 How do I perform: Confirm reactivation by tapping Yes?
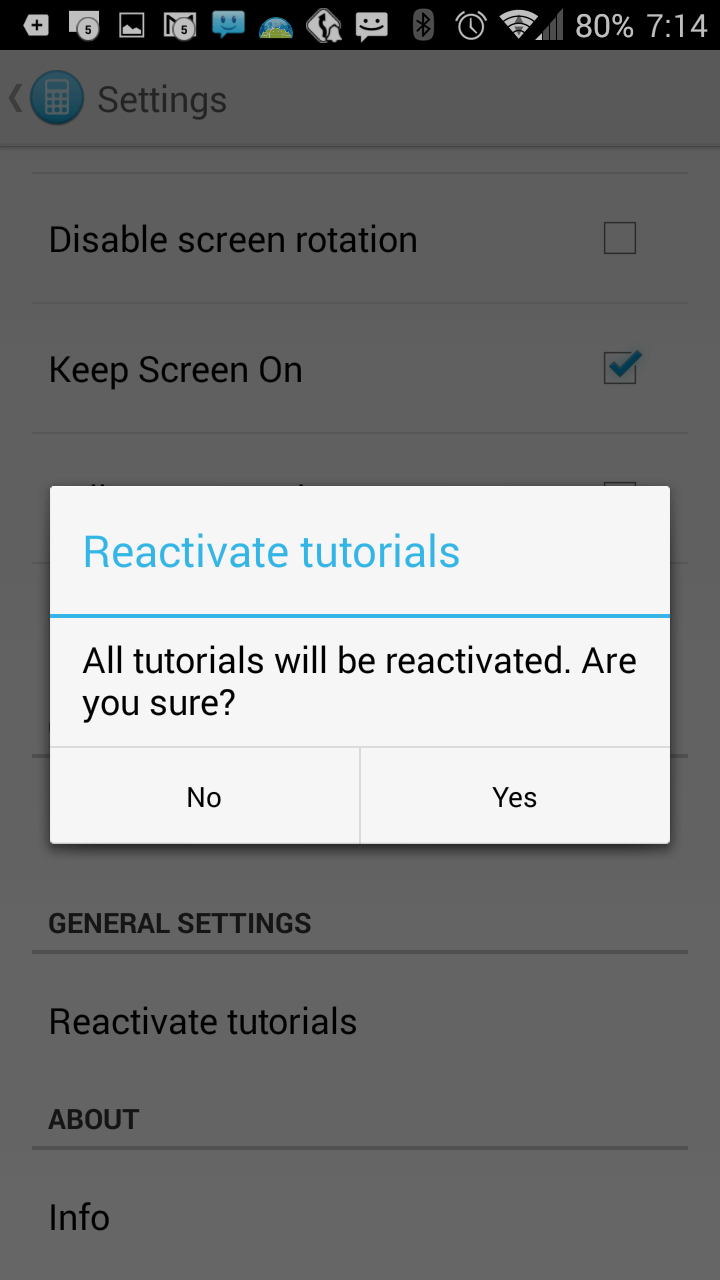click(x=514, y=796)
